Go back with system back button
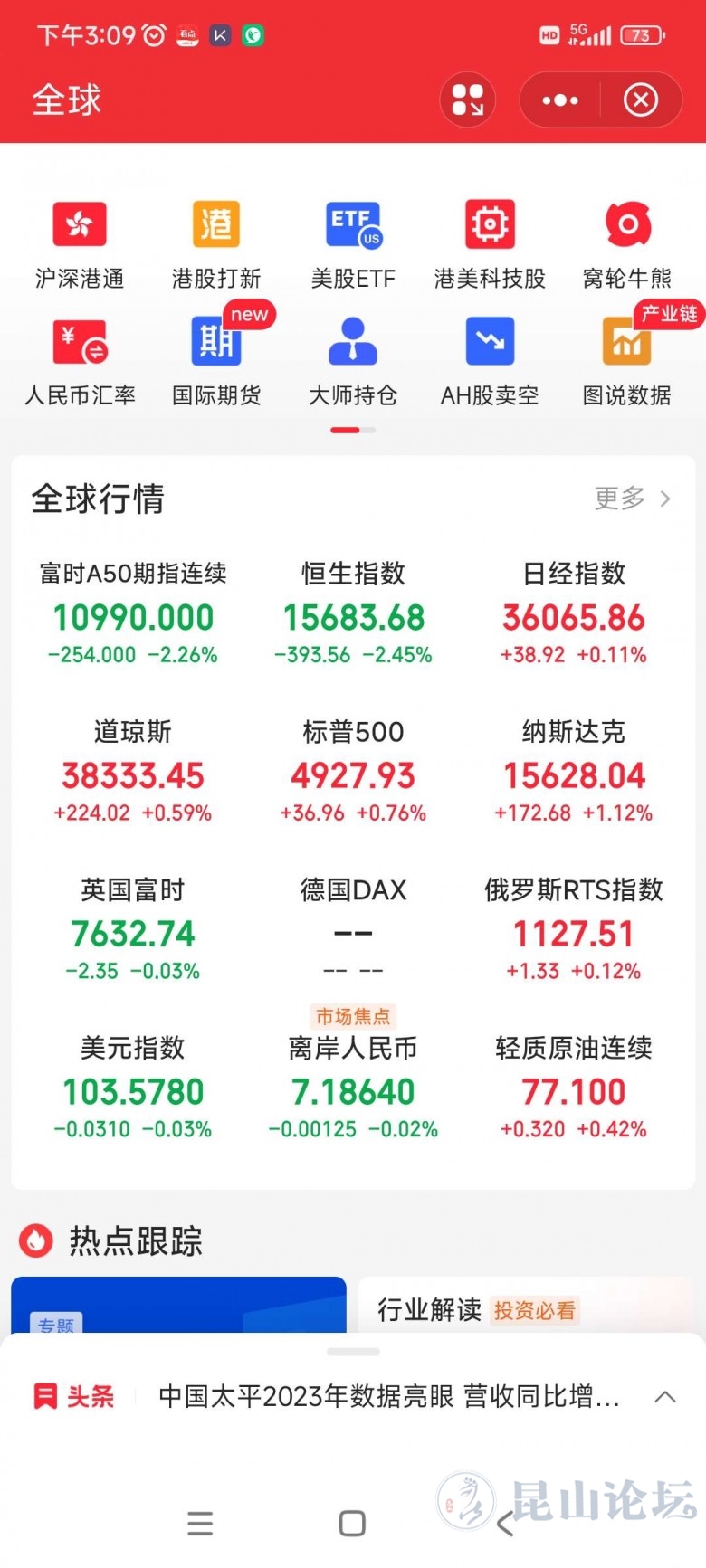The height and width of the screenshot is (1568, 706). [x=505, y=1524]
